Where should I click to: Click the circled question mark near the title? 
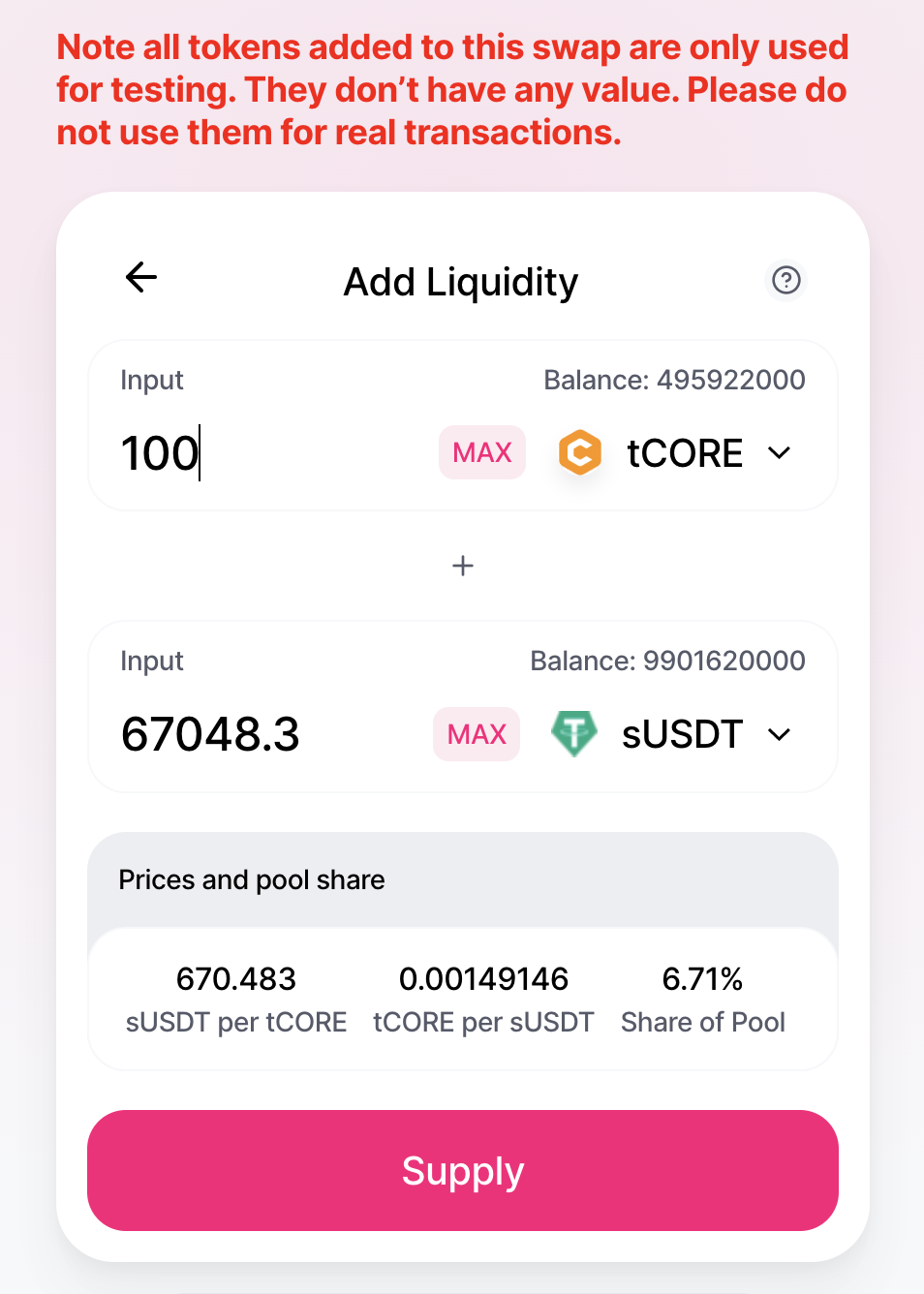785,281
